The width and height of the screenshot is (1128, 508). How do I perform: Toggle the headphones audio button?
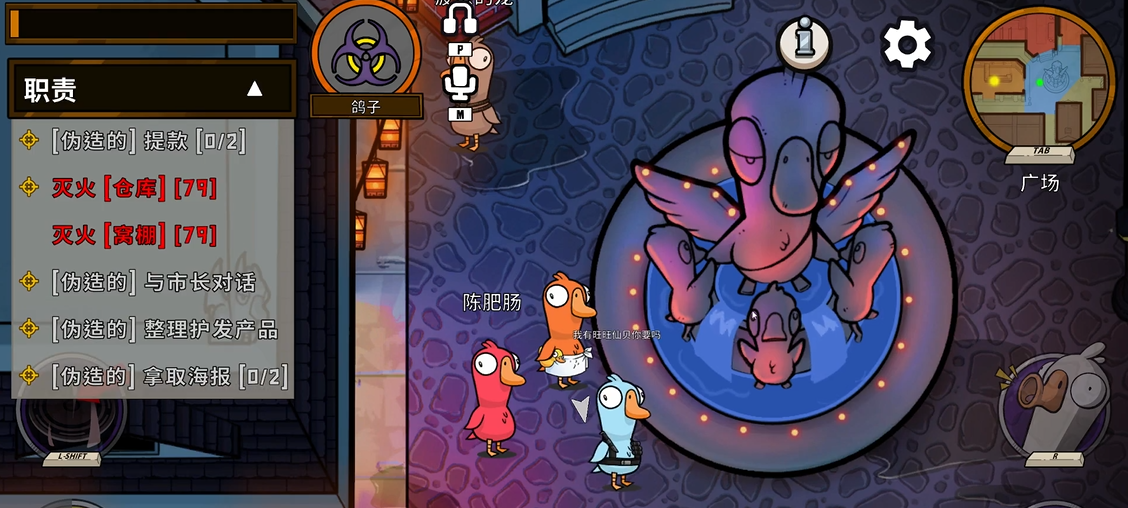(x=460, y=20)
